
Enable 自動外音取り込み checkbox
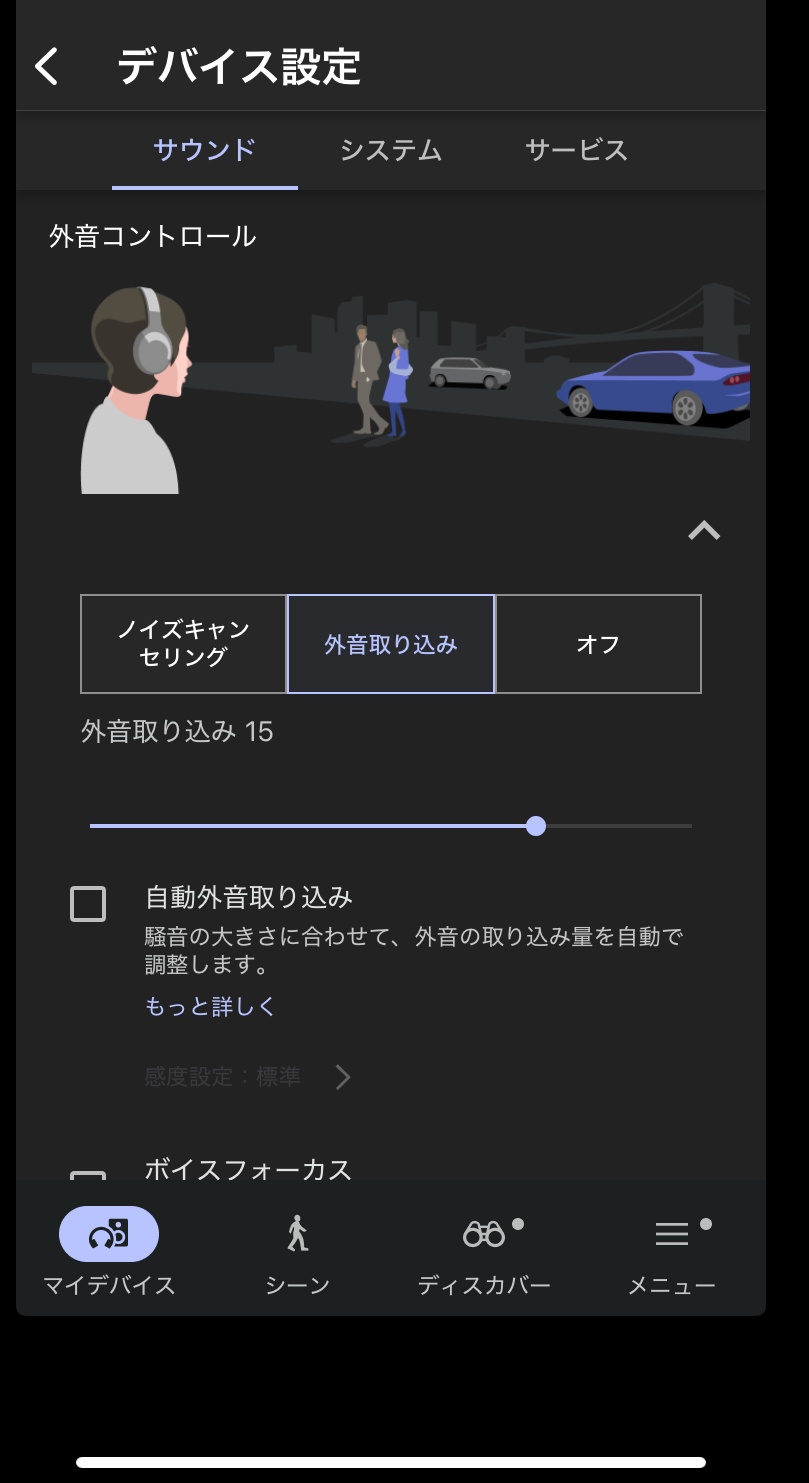coord(88,904)
